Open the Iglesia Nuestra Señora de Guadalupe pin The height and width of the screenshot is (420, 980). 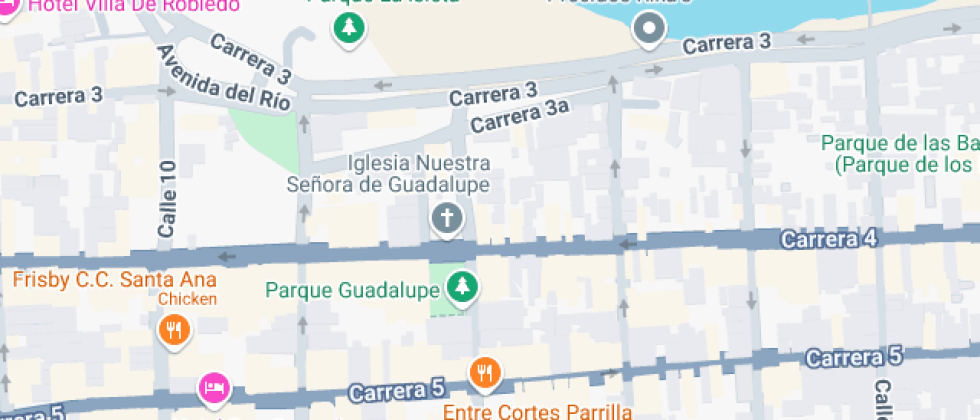click(447, 218)
